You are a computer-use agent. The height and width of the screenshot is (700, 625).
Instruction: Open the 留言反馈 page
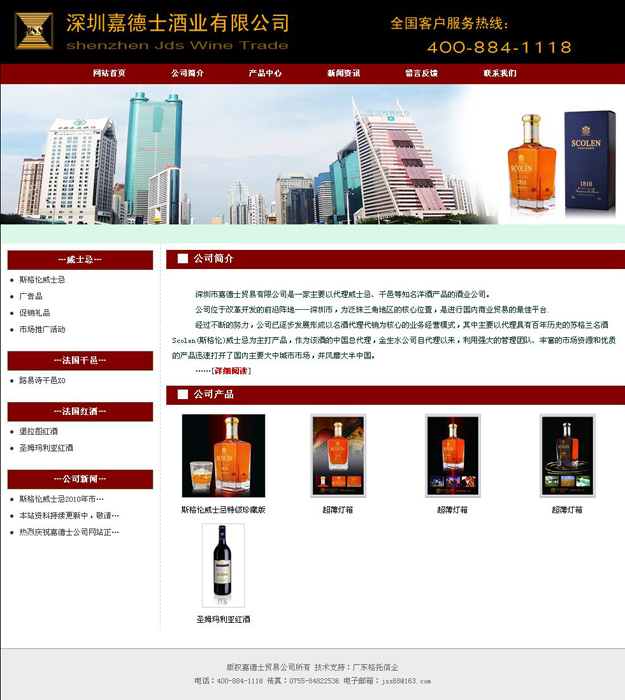(421, 73)
